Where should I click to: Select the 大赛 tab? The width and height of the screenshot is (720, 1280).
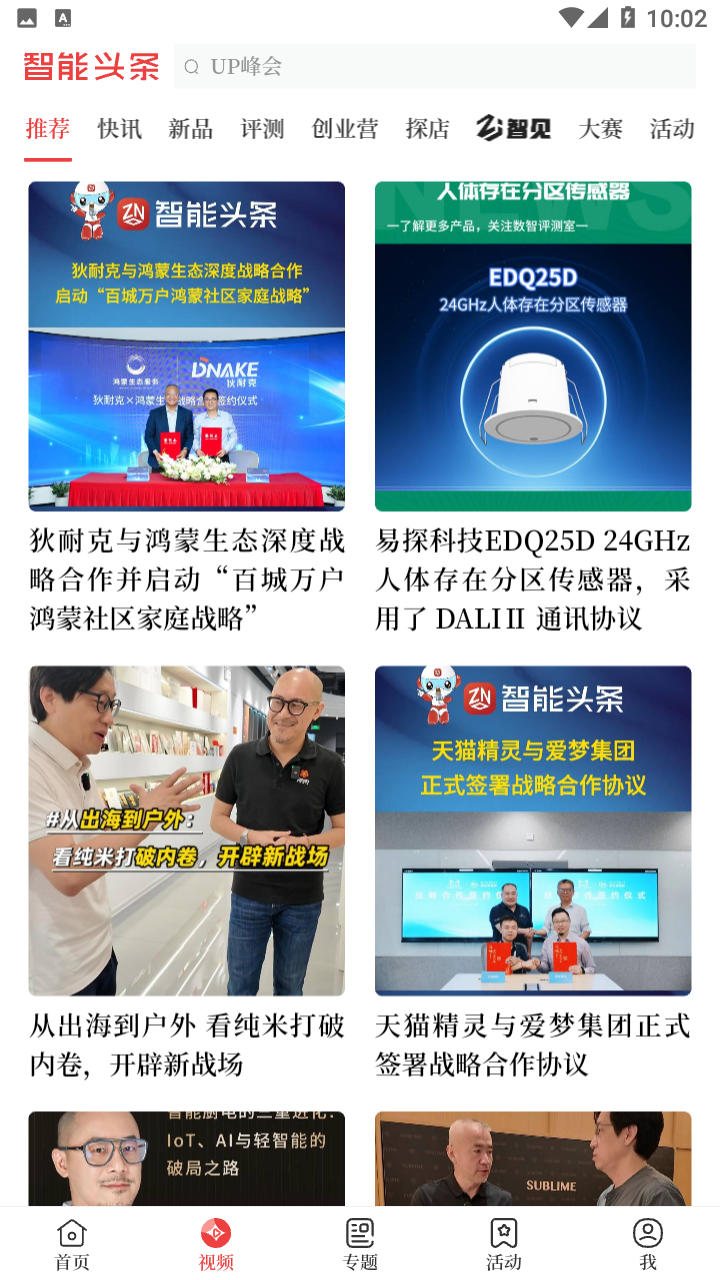[601, 129]
